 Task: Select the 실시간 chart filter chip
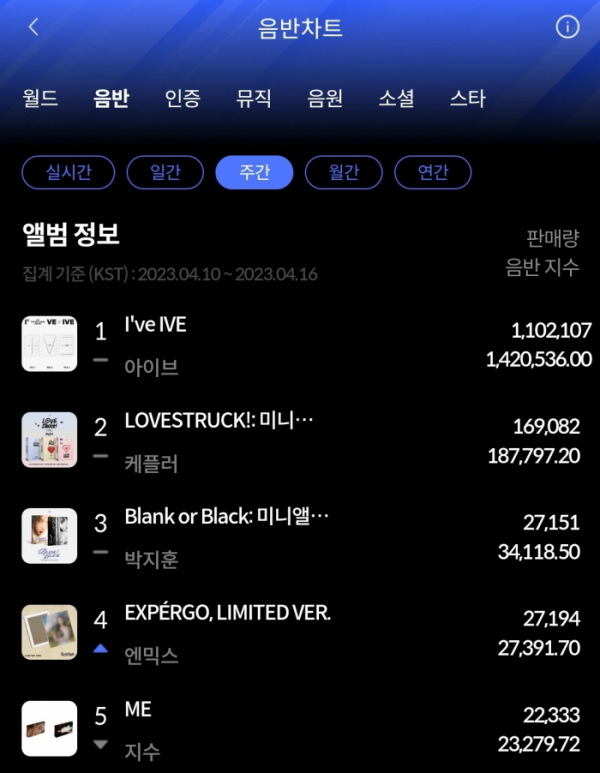click(69, 172)
